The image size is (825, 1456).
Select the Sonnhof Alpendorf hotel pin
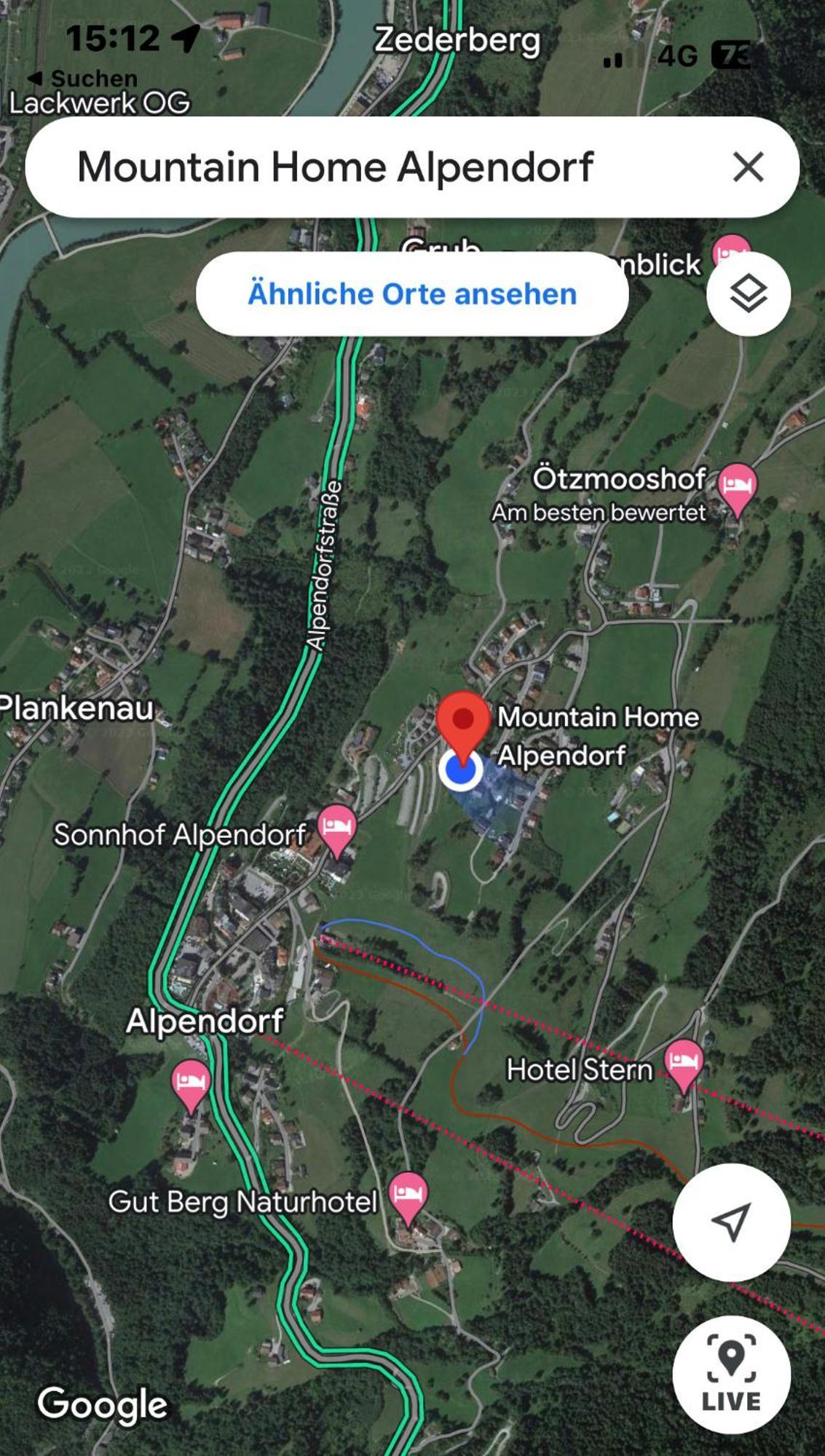pyautogui.click(x=336, y=828)
